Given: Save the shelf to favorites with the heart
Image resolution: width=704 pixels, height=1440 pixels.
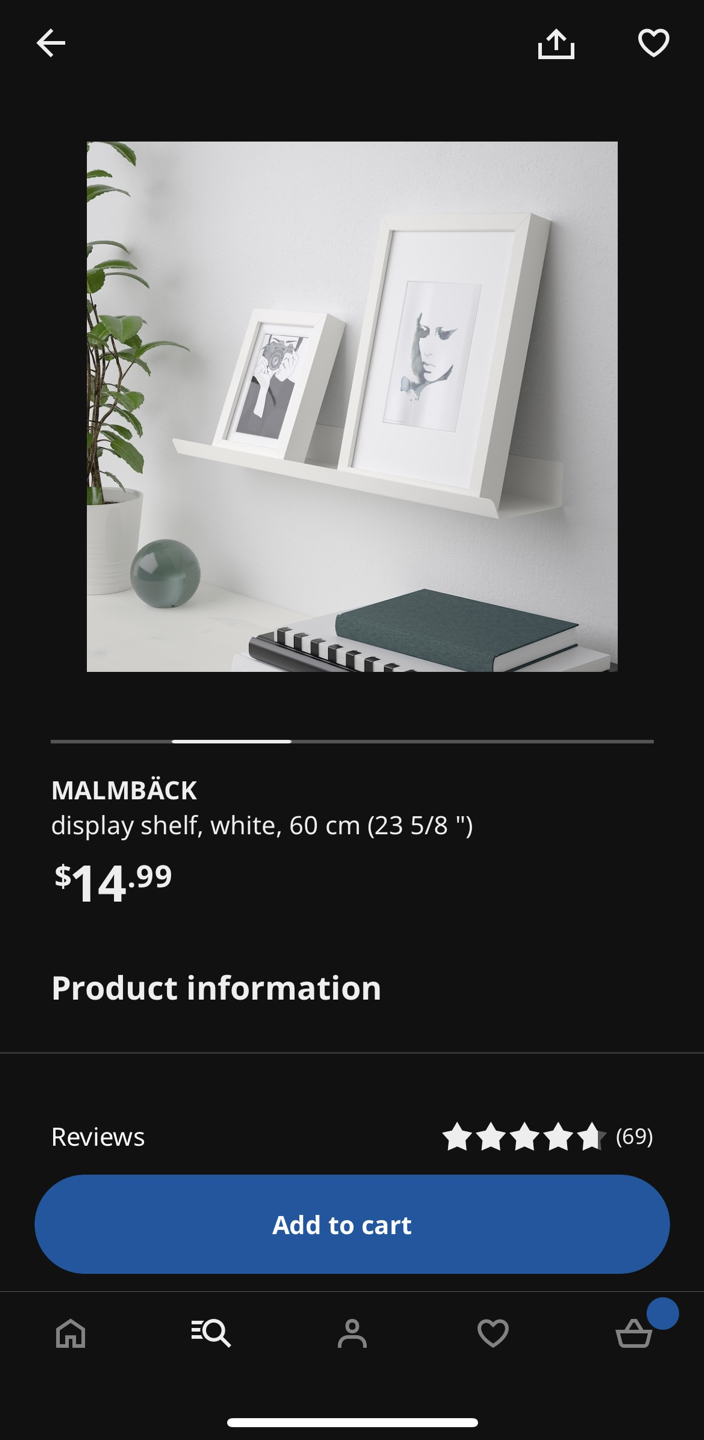Looking at the screenshot, I should [653, 43].
